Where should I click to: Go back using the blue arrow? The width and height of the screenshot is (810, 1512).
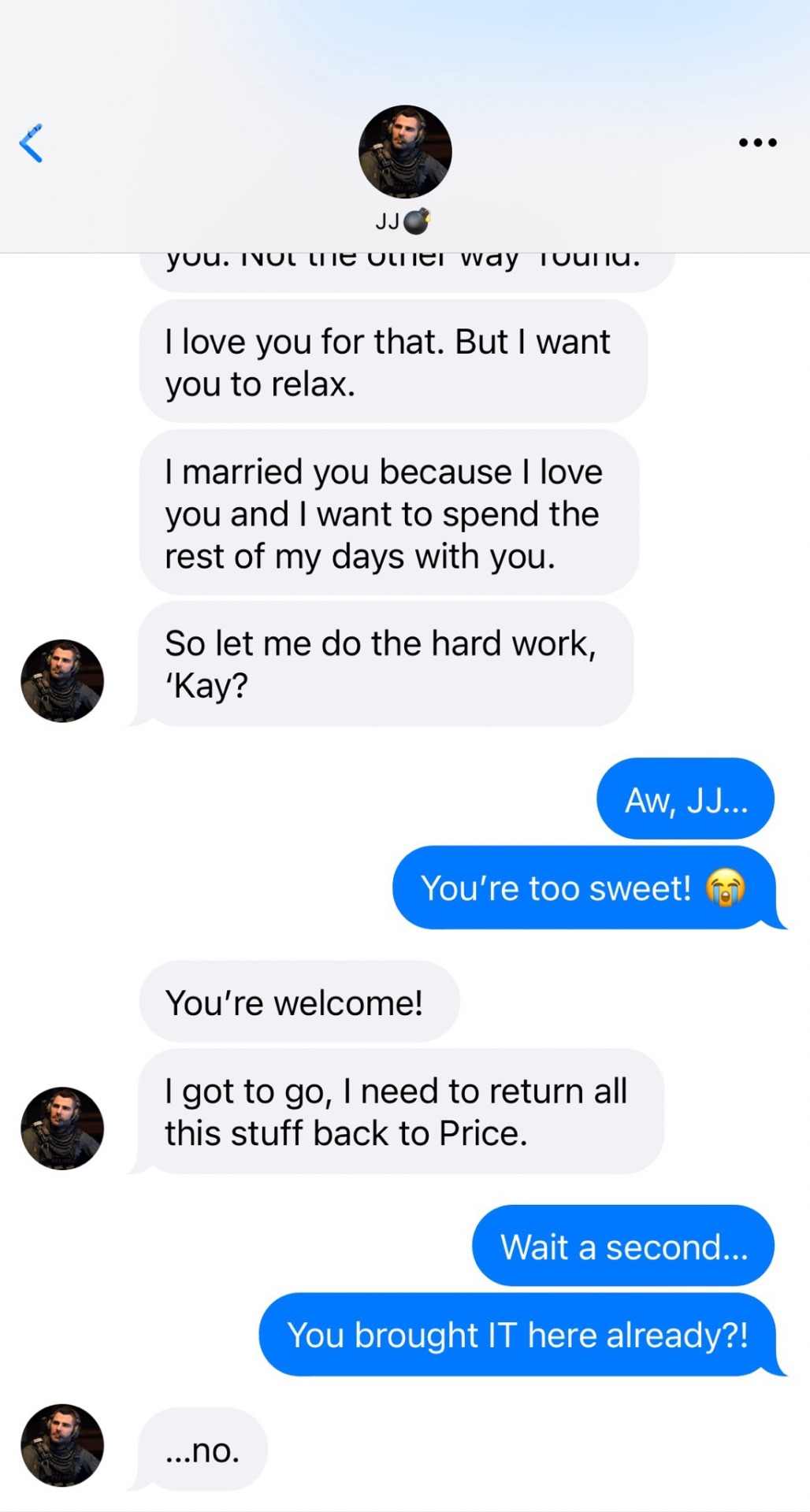click(x=32, y=143)
